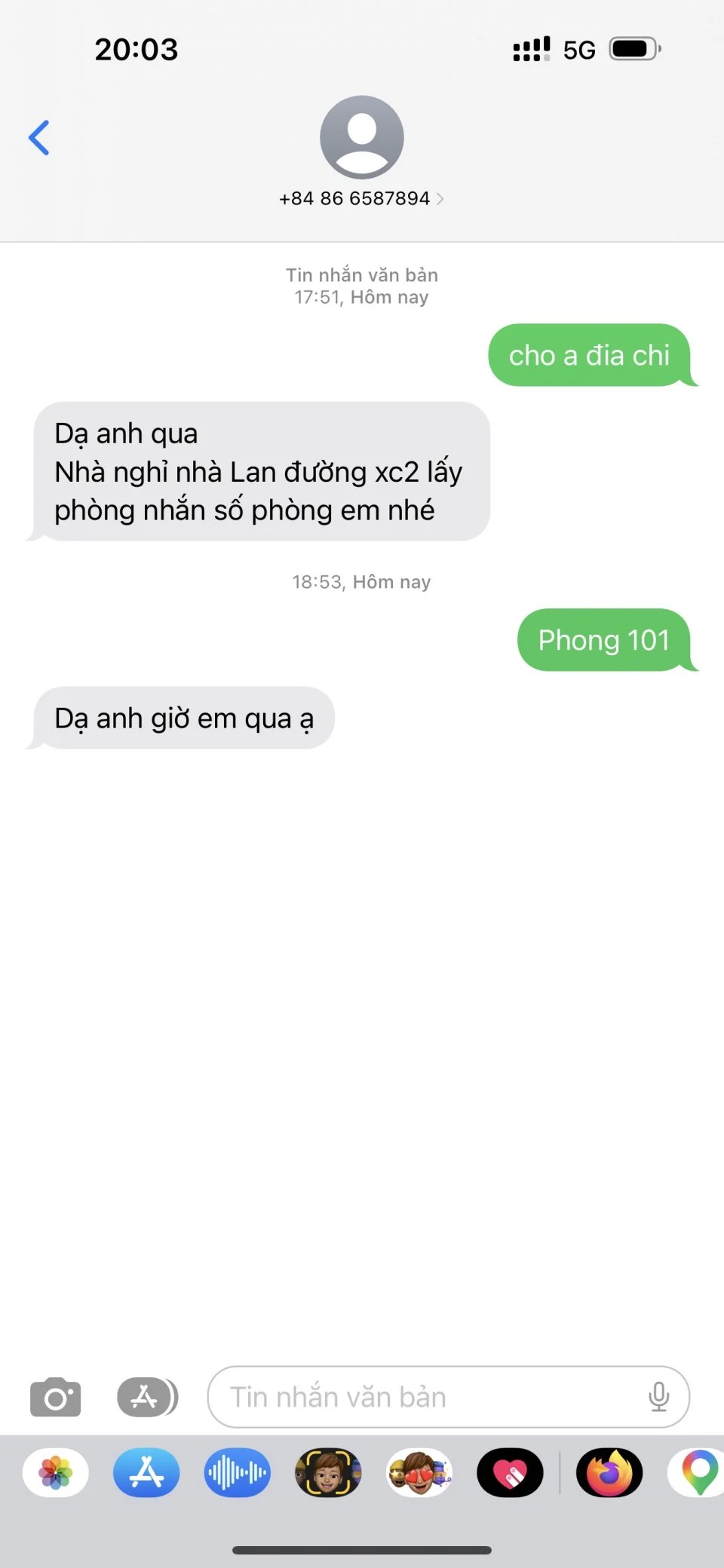Image resolution: width=724 pixels, height=1568 pixels.
Task: Go back to the messages list
Action: coord(39,138)
